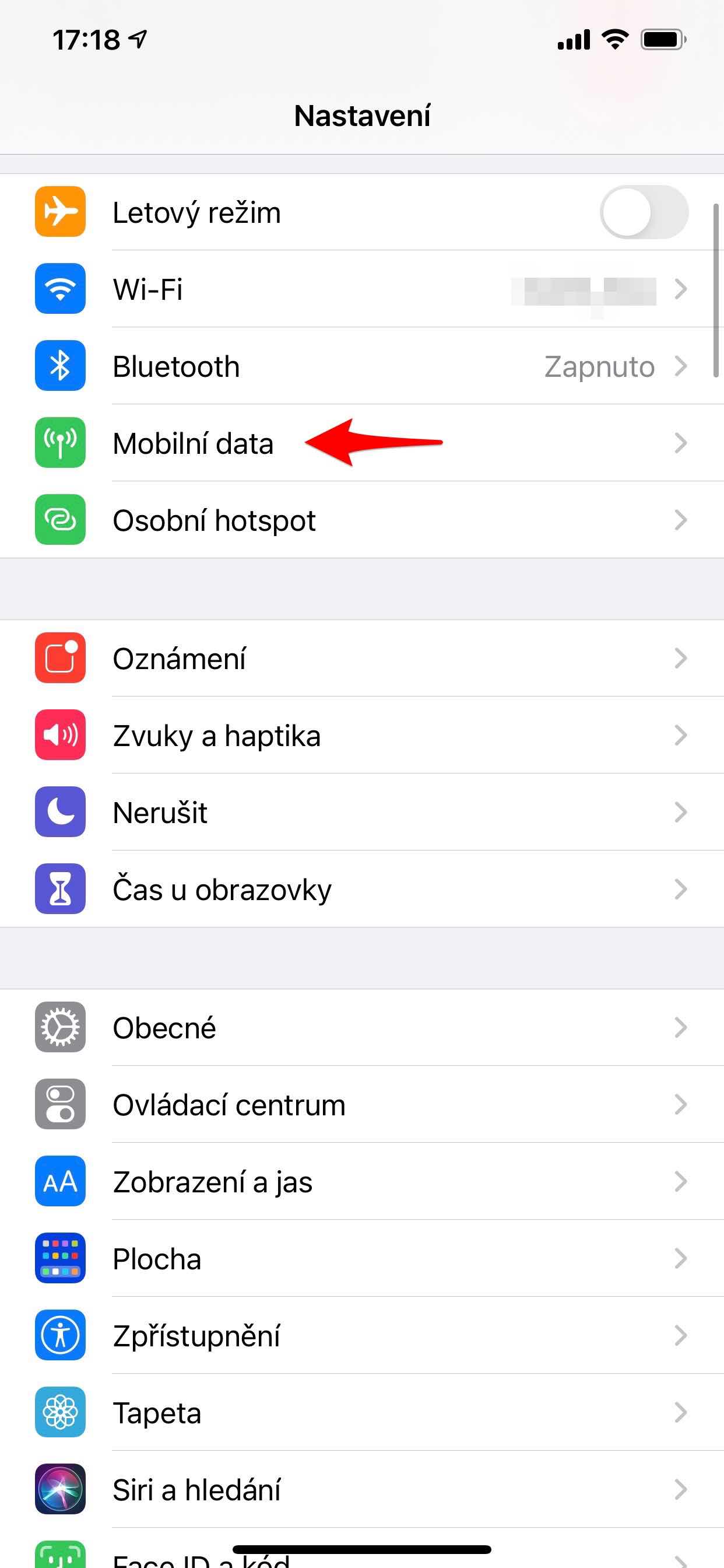Open Ovládací centrum

[x=362, y=1105]
